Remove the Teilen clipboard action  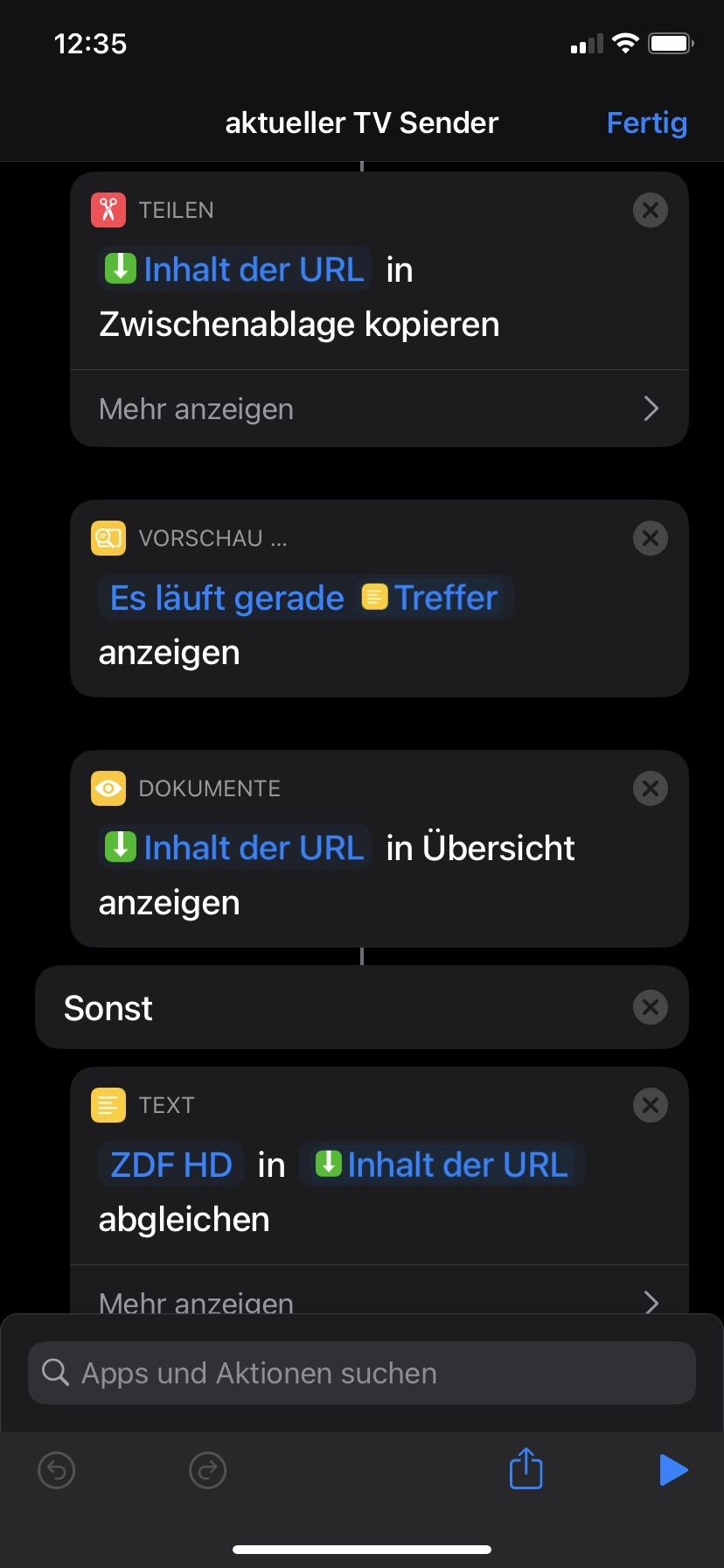point(650,210)
